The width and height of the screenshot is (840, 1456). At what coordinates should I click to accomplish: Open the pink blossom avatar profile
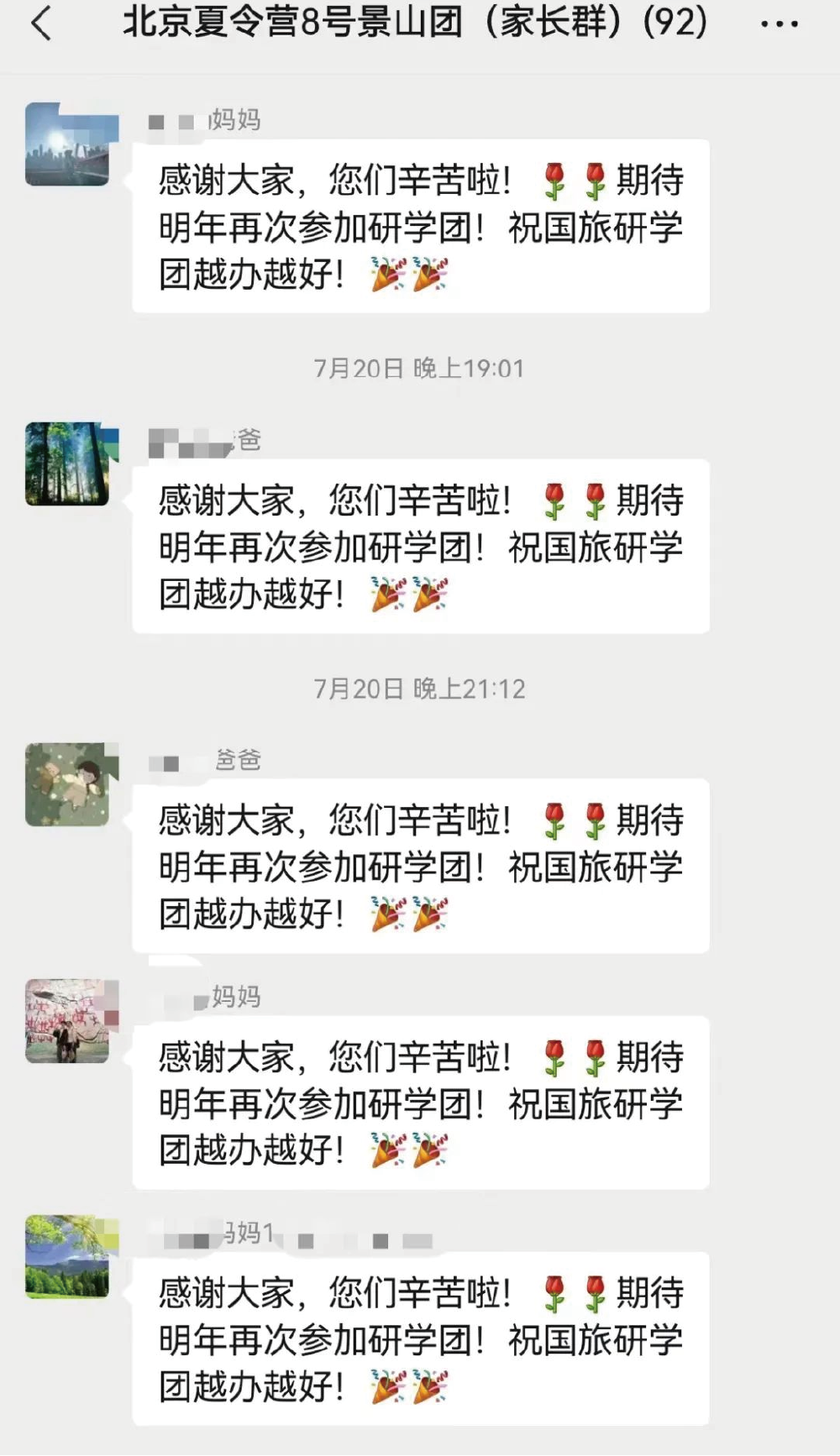pos(67,1021)
